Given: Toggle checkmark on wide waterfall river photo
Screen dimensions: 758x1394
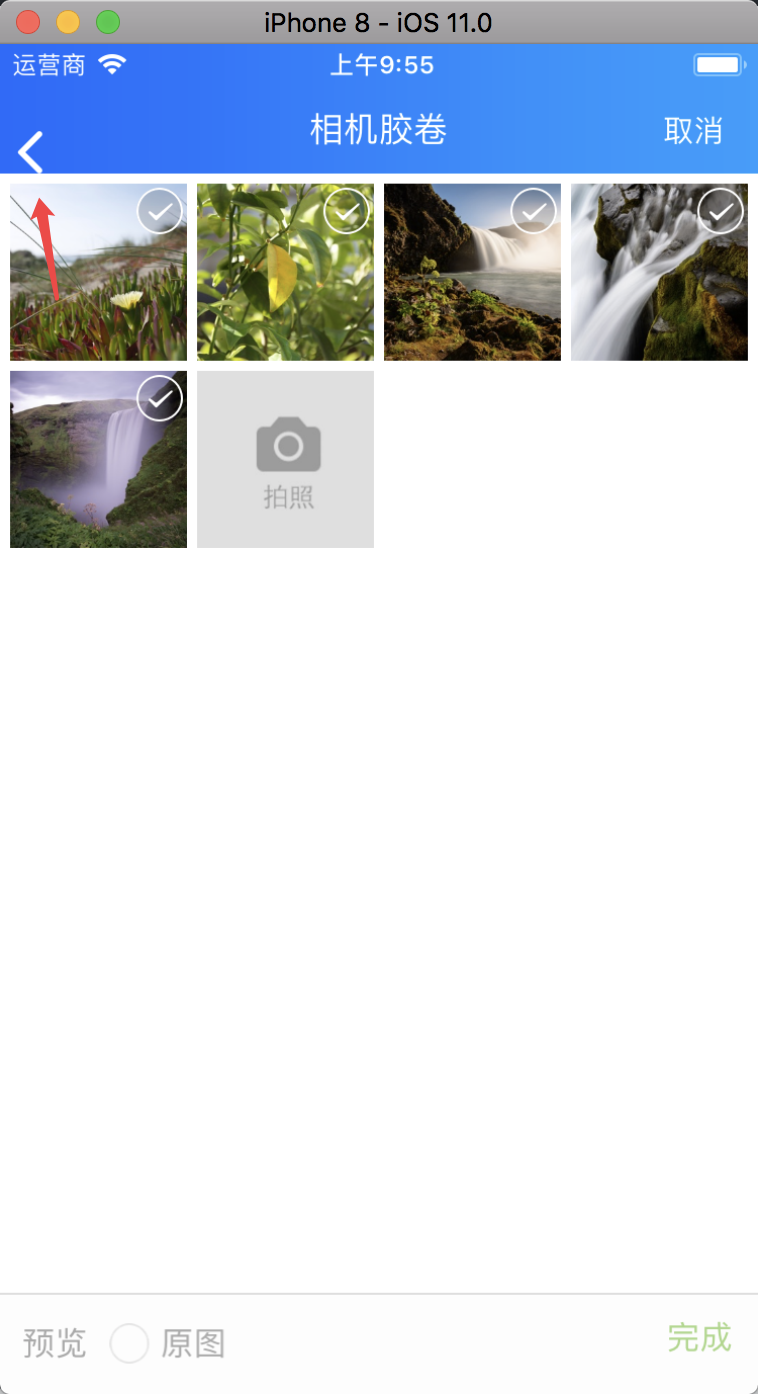Looking at the screenshot, I should coord(534,211).
